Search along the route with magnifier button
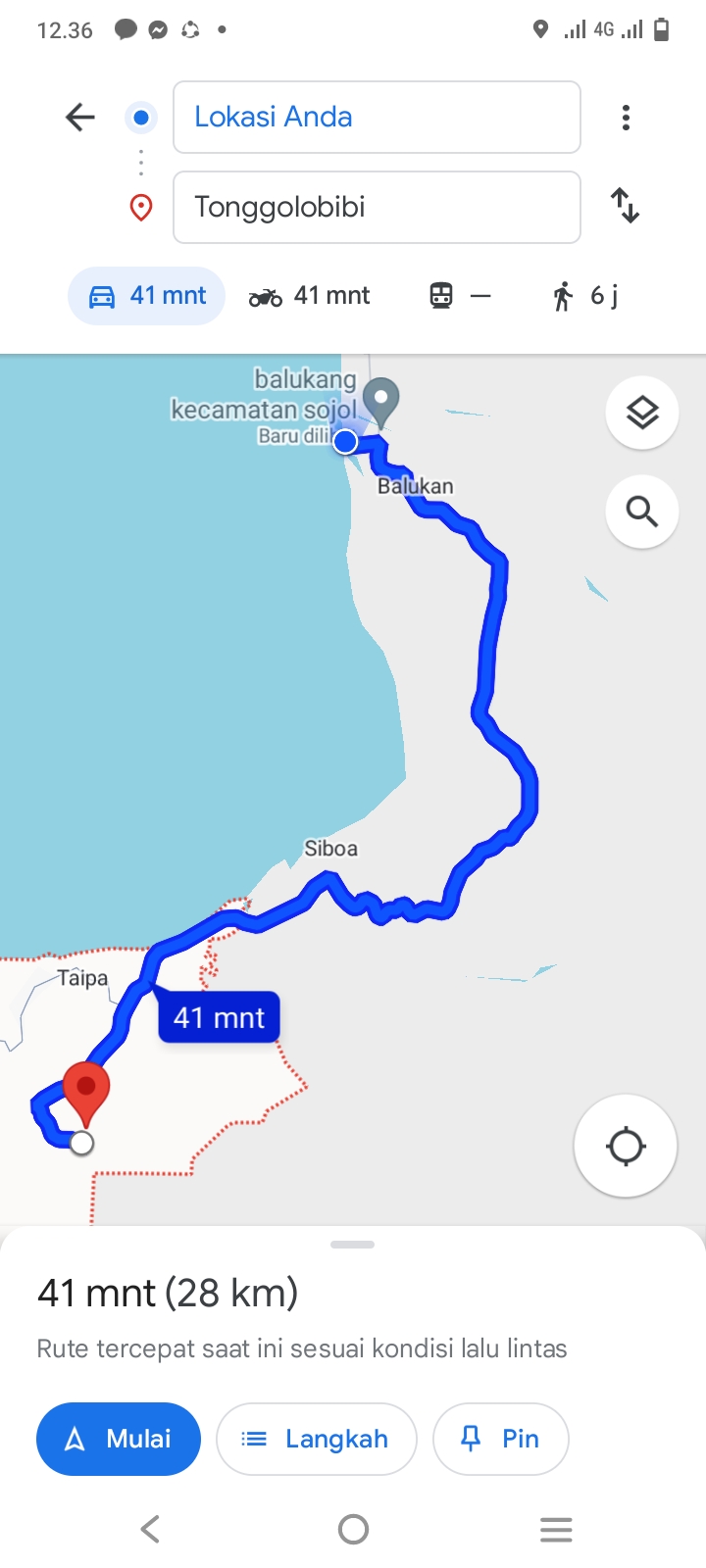This screenshot has height=1568, width=706. click(x=642, y=511)
